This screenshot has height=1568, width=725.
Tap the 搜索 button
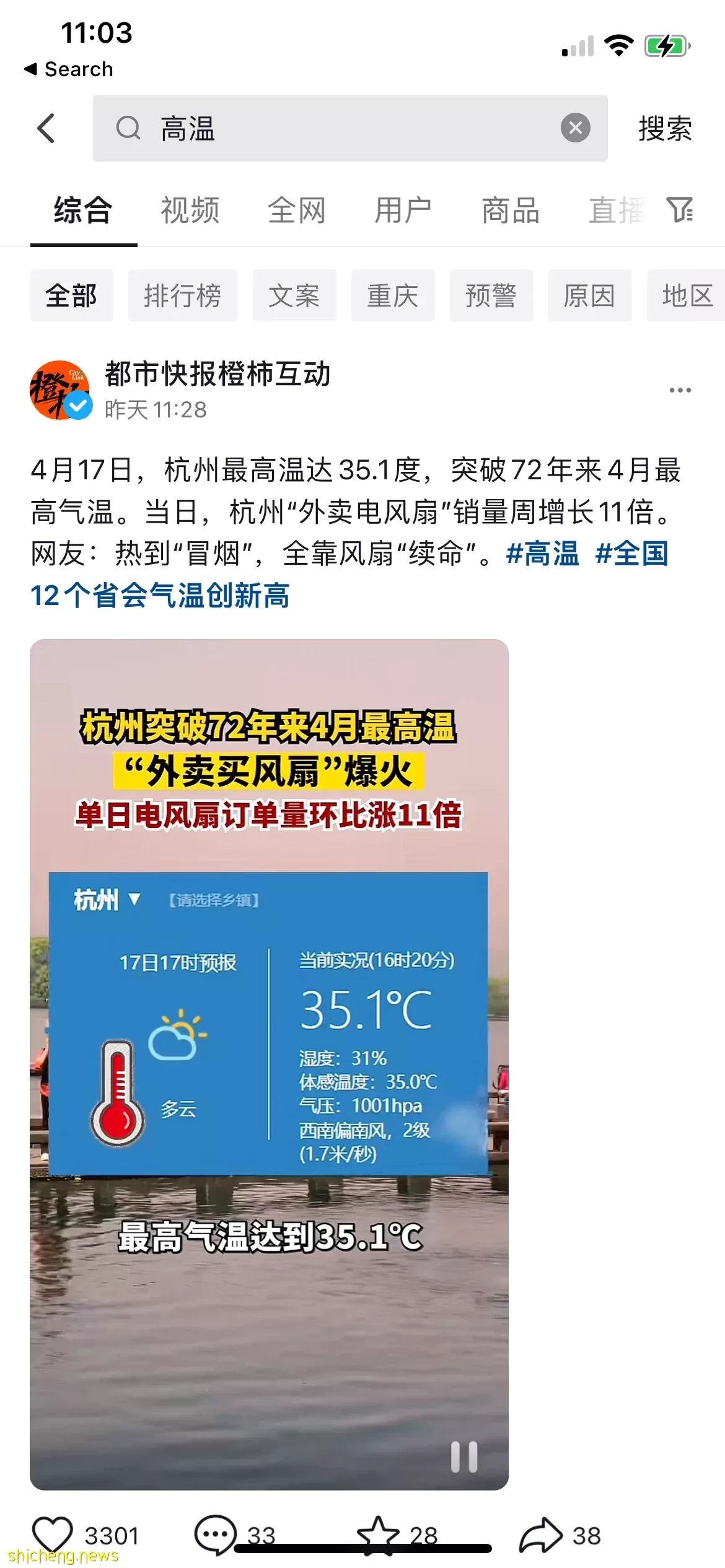665,128
